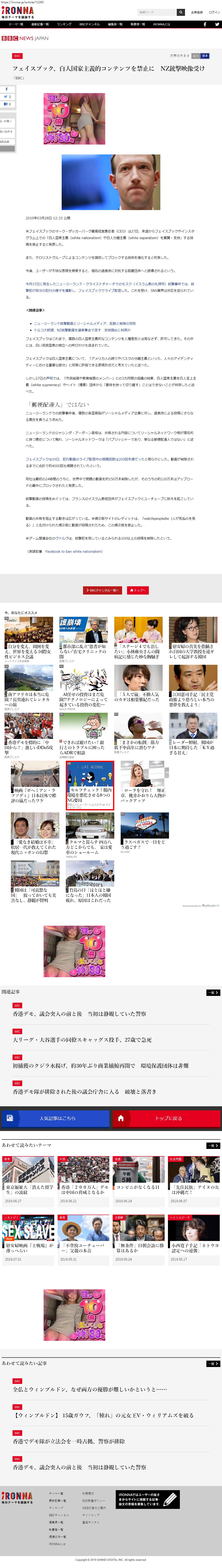Open the BBCチャンネル一覧へ red button

(102, 590)
